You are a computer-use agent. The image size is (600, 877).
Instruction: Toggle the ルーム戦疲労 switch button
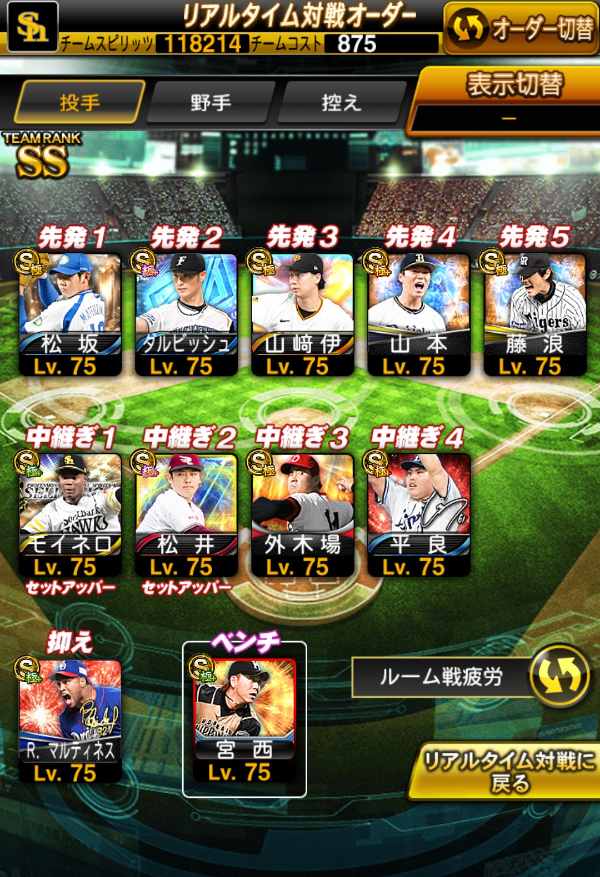pyautogui.click(x=556, y=676)
